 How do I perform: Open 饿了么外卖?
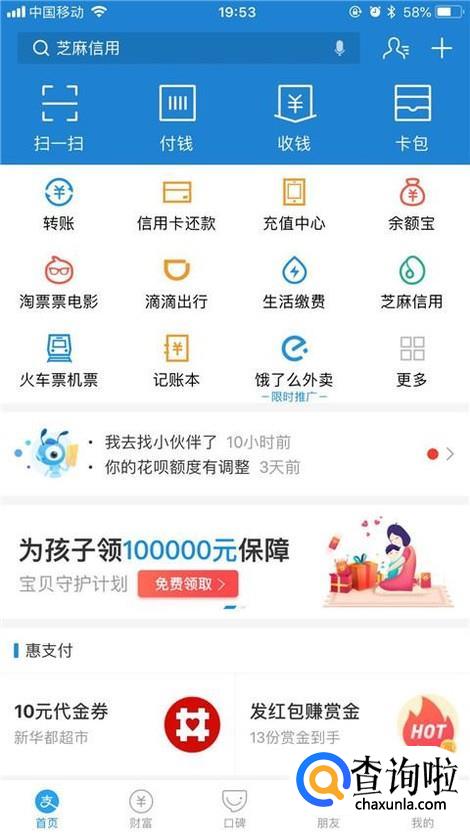click(x=294, y=365)
